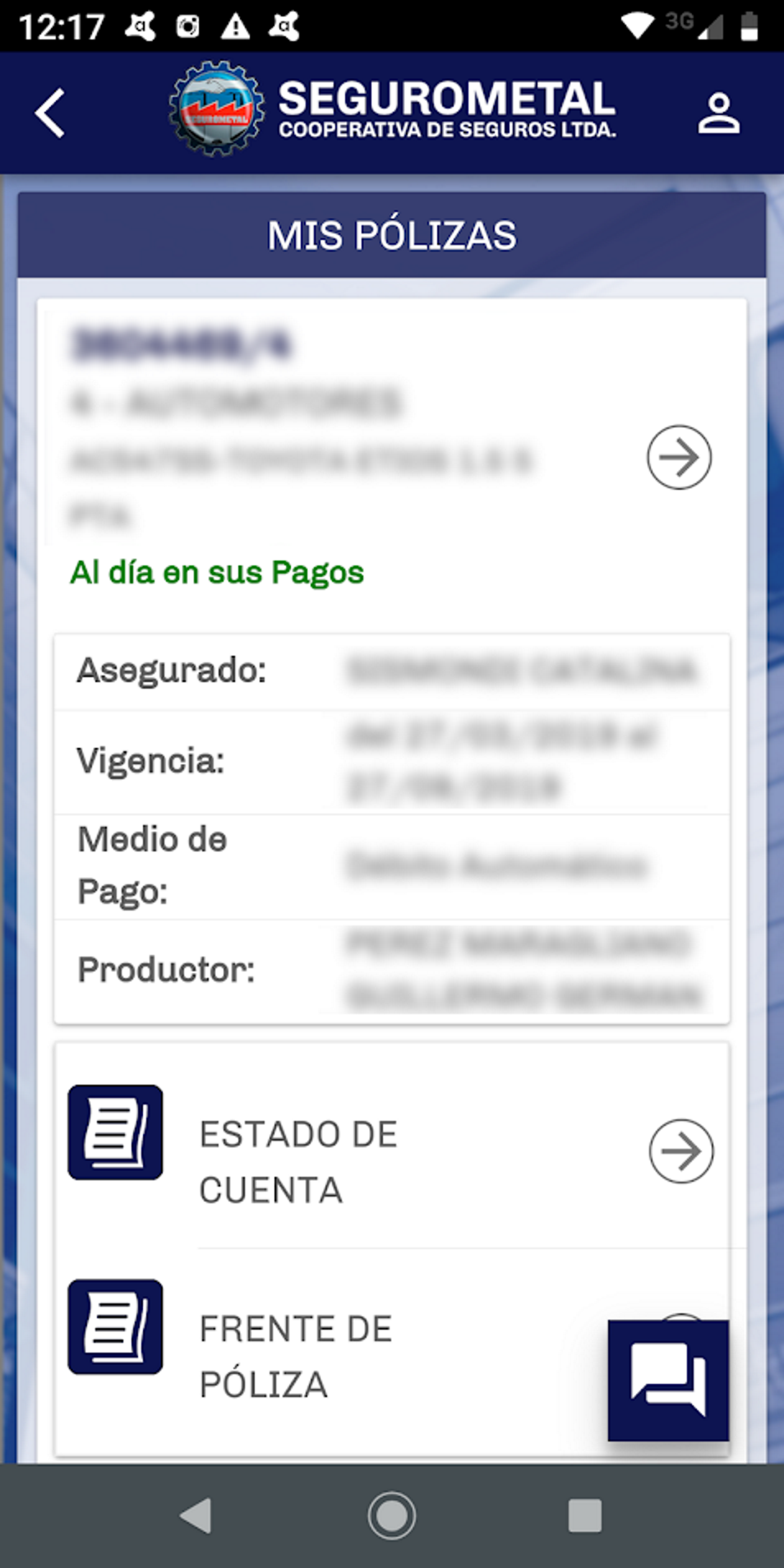This screenshot has height=1568, width=784.
Task: Open the user profile icon
Action: (718, 113)
